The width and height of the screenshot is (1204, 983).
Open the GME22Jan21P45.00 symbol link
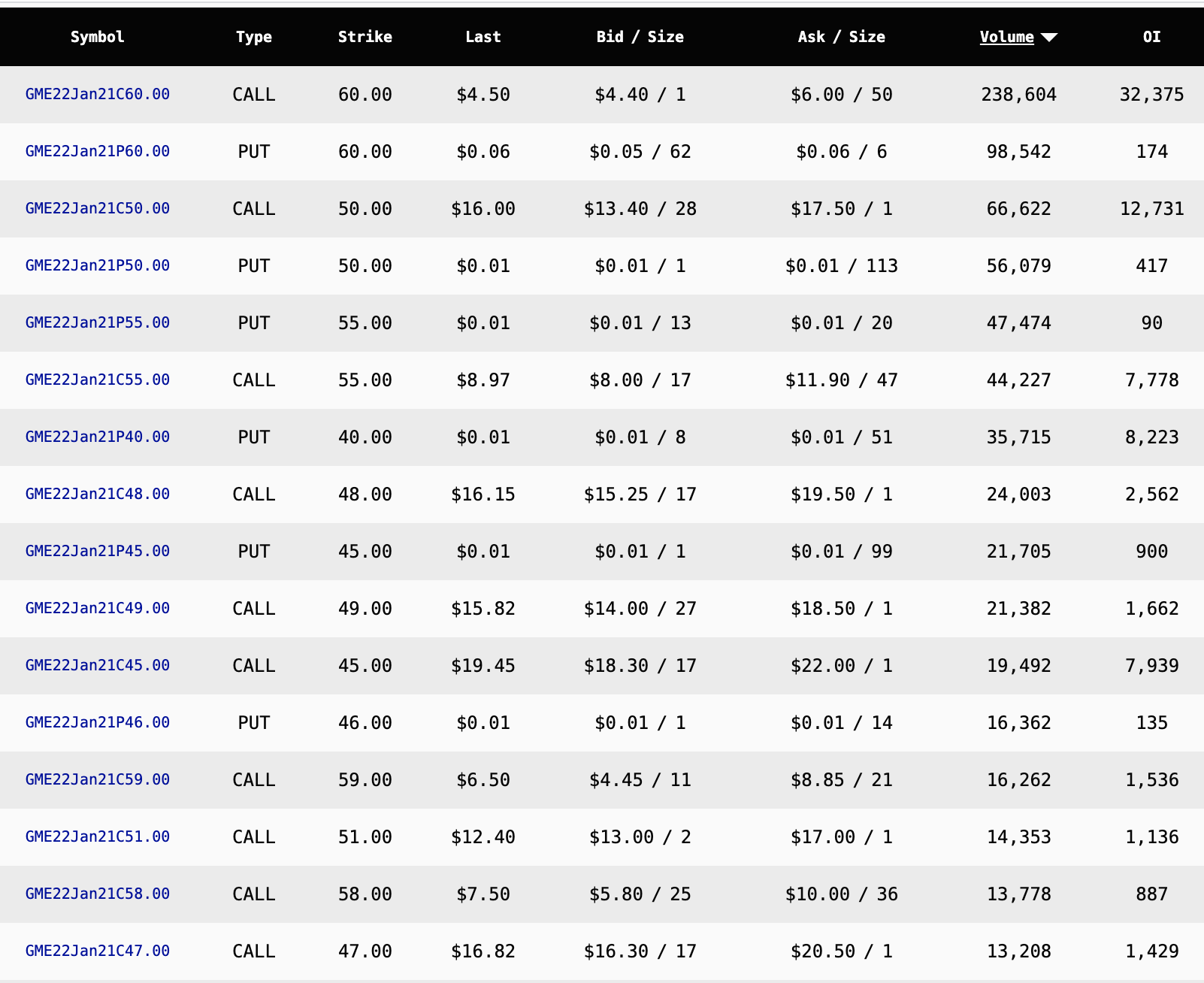pos(98,551)
